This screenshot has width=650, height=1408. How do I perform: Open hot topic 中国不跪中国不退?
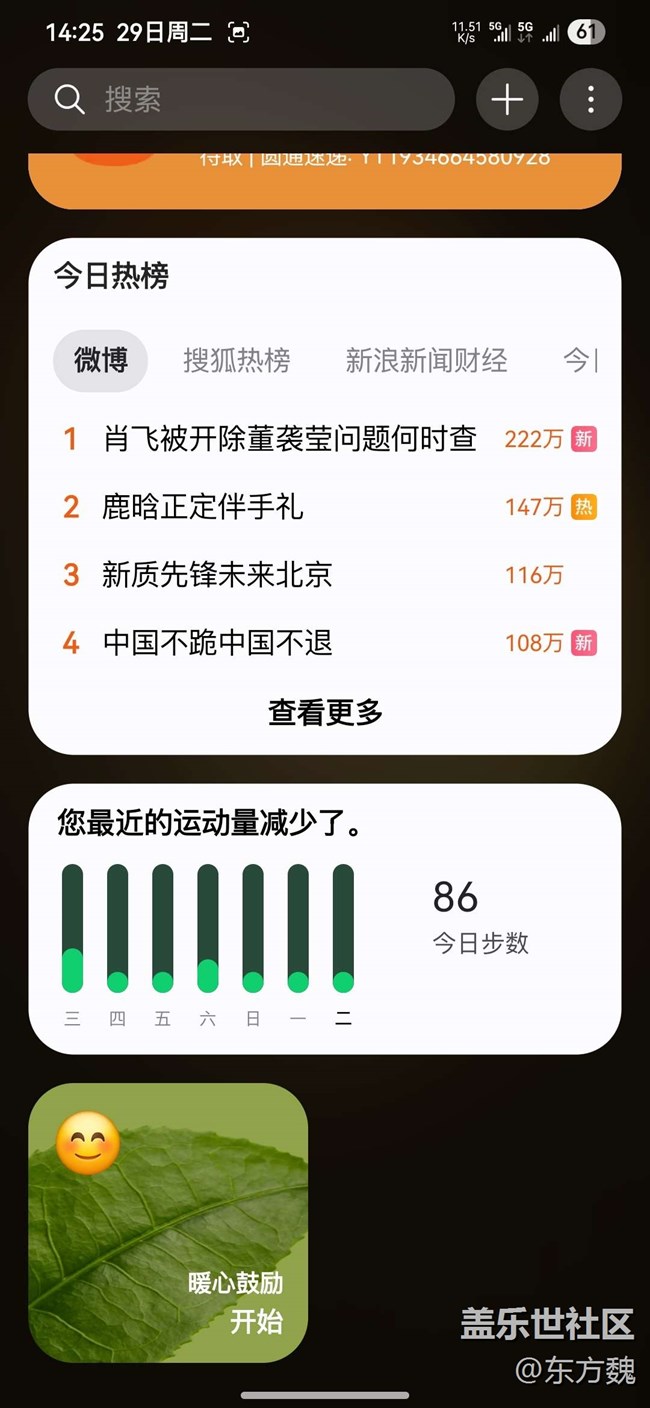(329, 643)
